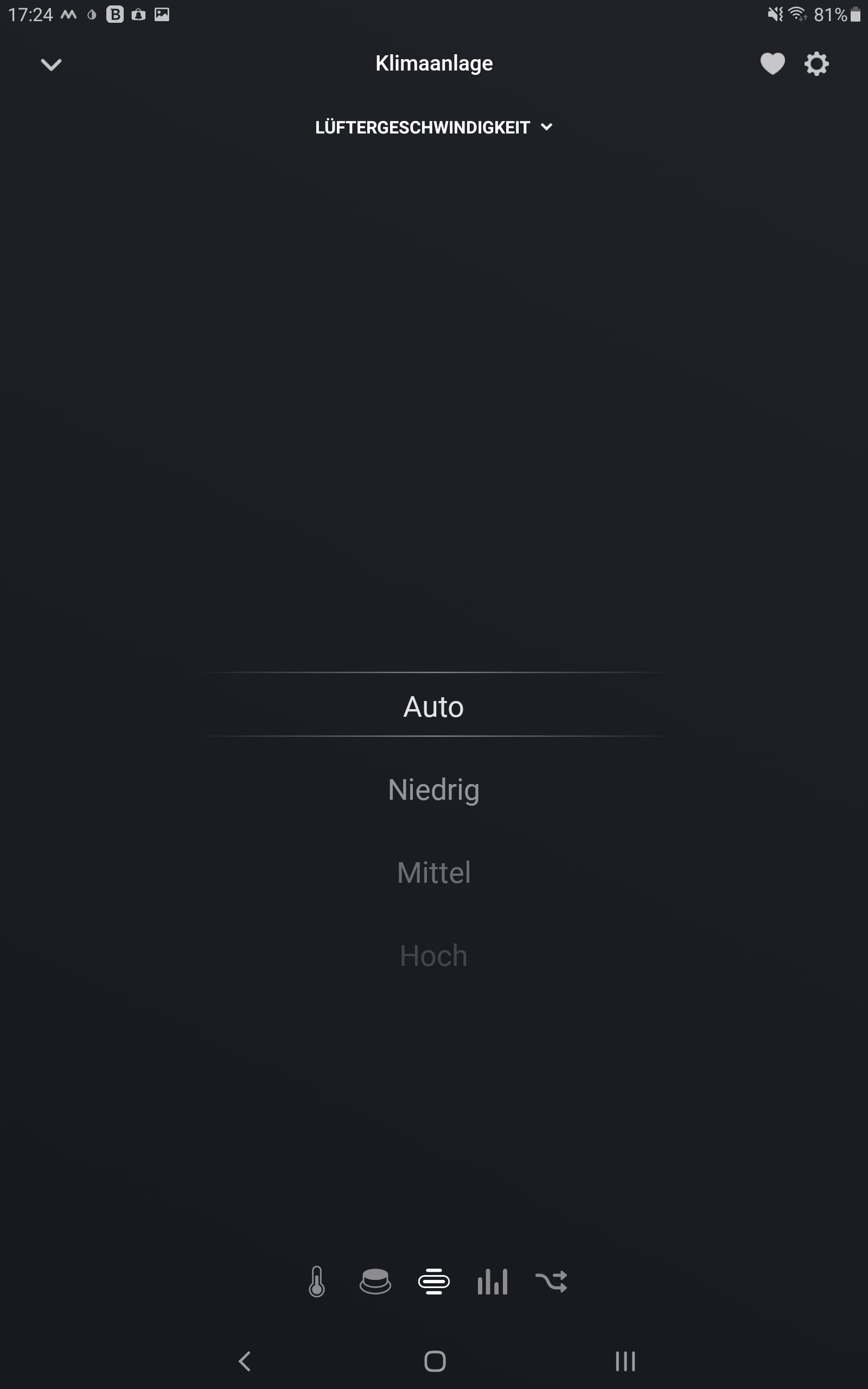Switch to the thermometer temperature tab
Screen dimensions: 868x1389
(317, 1282)
